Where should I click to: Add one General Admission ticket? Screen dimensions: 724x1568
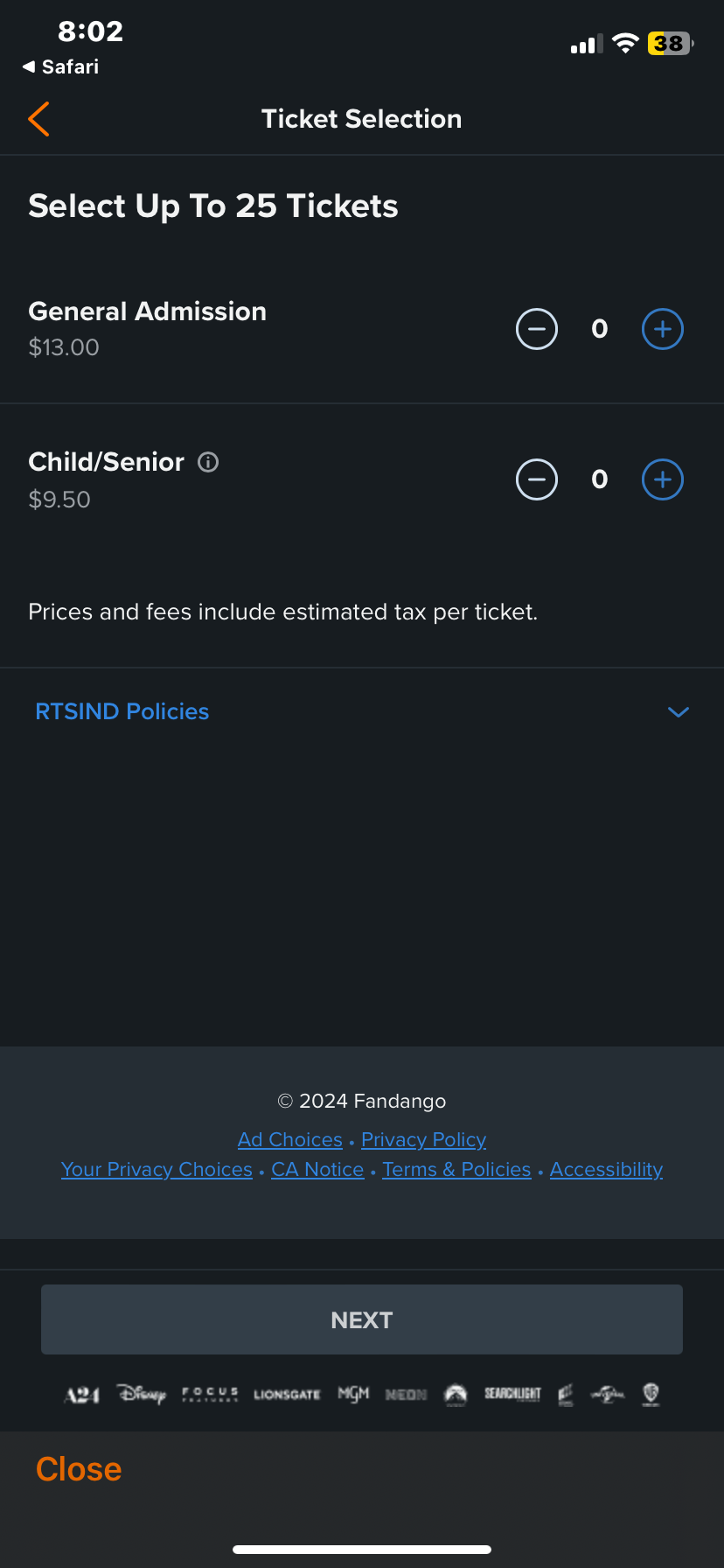[x=663, y=329]
